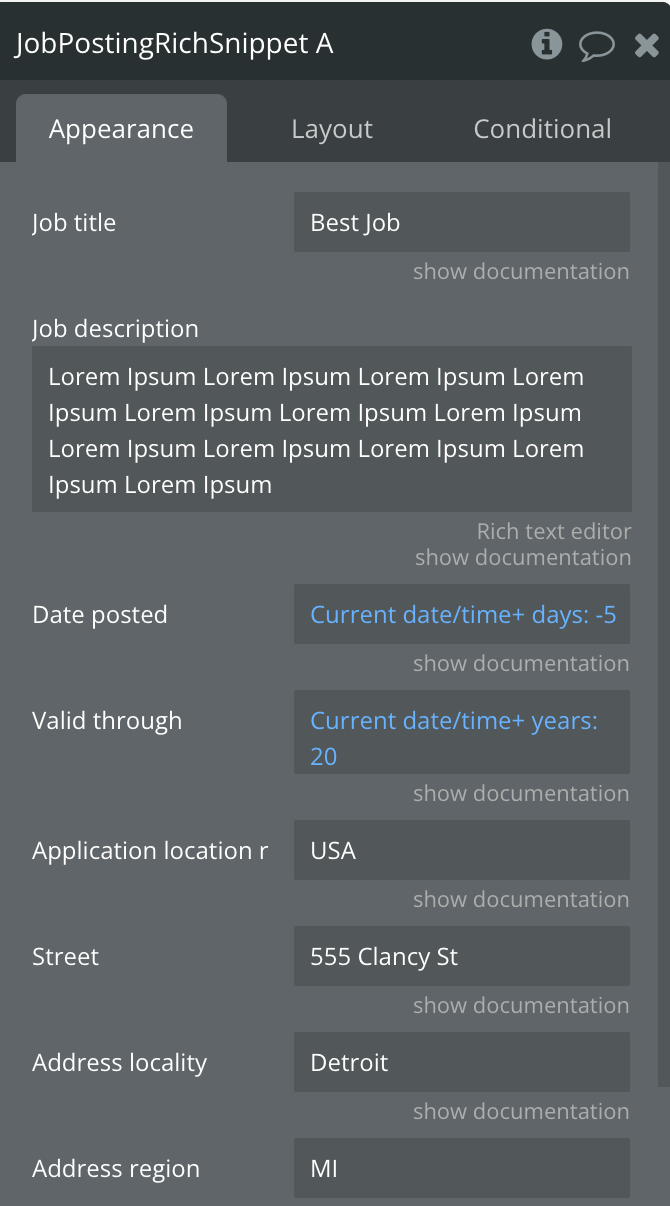Switch to the Layout tab

[x=332, y=129]
